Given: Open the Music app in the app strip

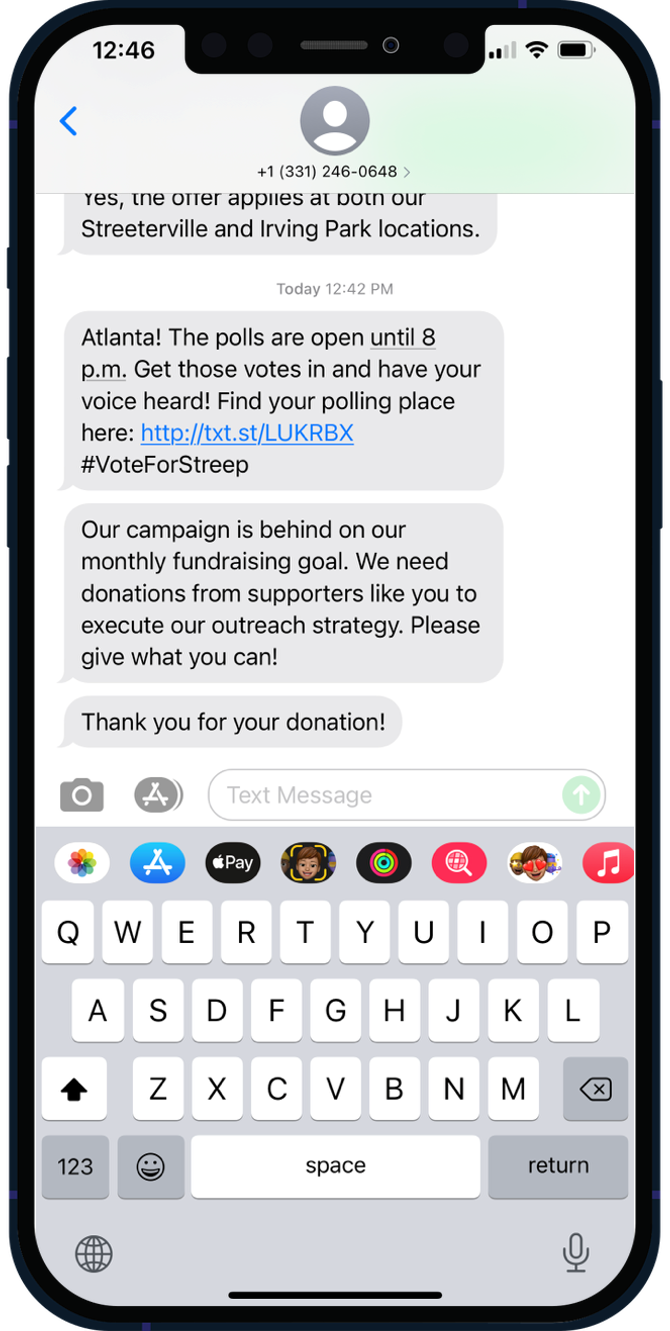Looking at the screenshot, I should 608,863.
